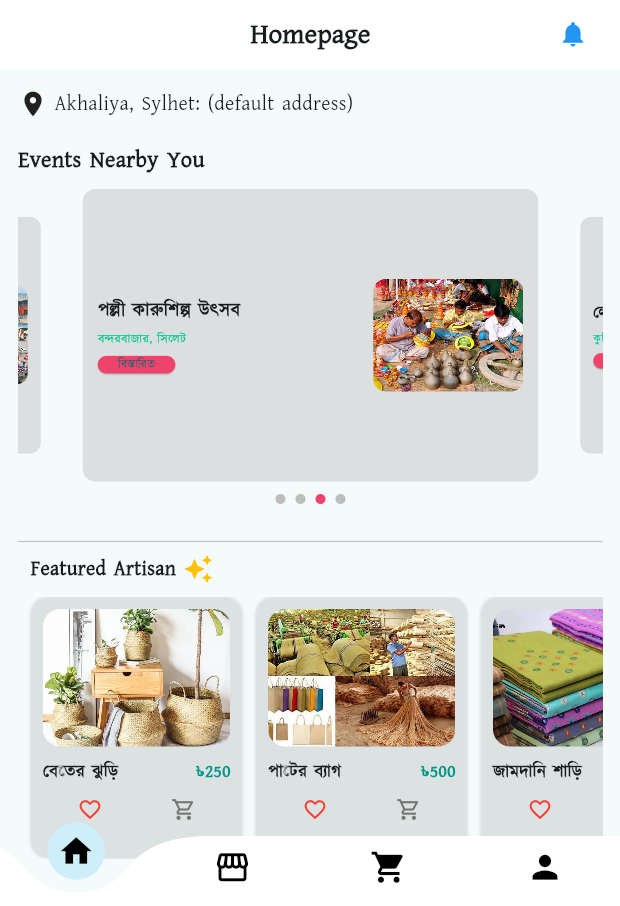Open the পল্লী কারুশিল্প উৎসব event card
The image size is (620, 906).
pos(310,335)
